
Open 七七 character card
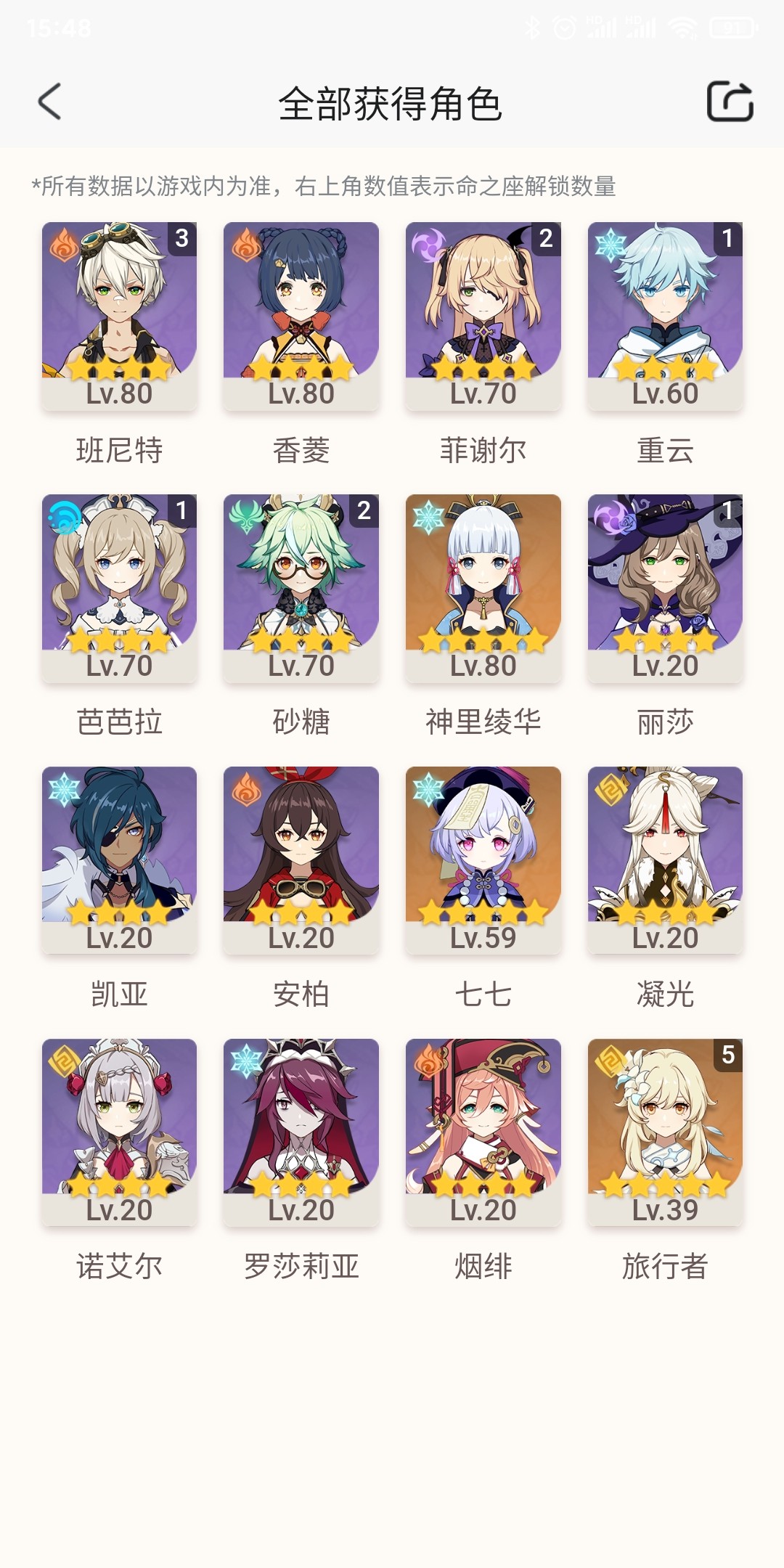(x=483, y=860)
